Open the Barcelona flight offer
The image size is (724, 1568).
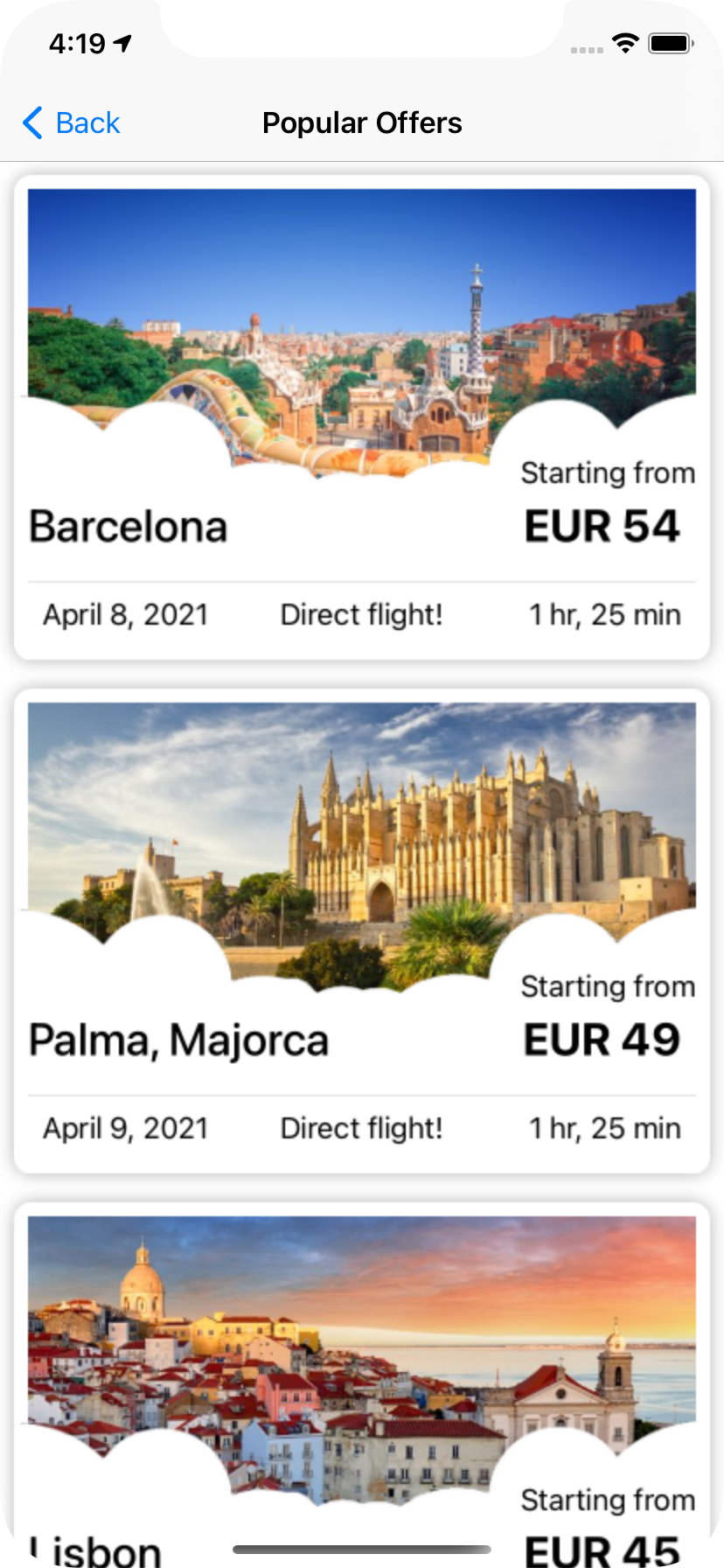click(x=361, y=418)
